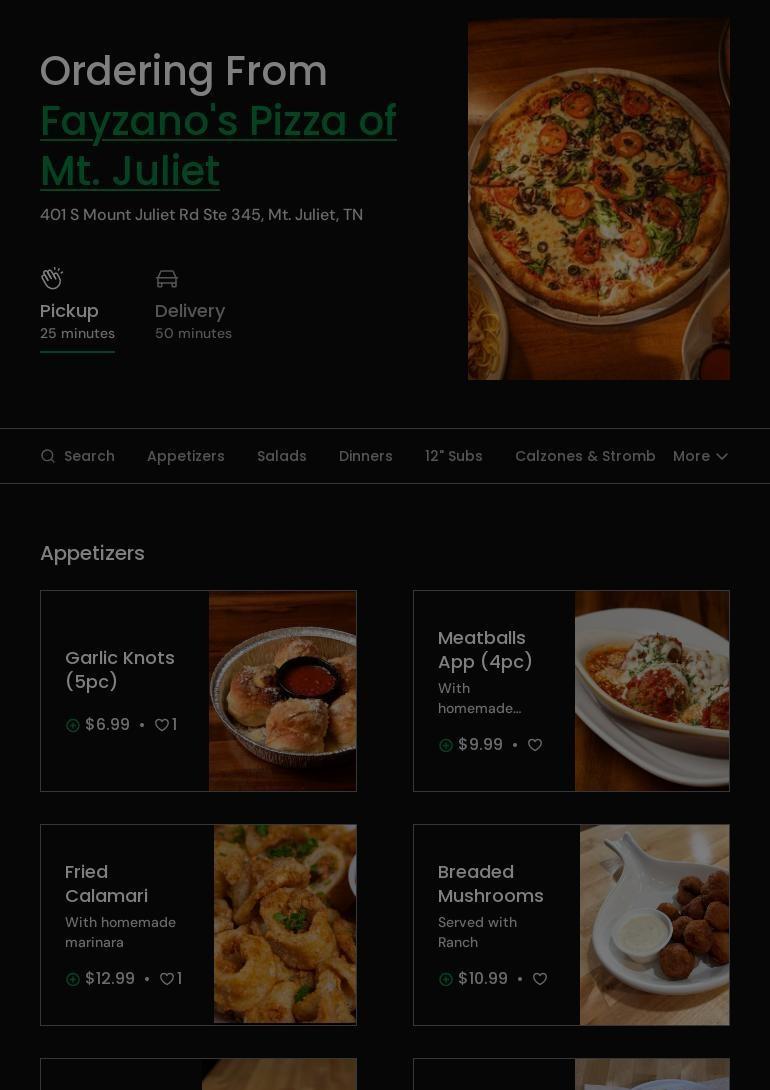This screenshot has width=770, height=1090.
Task: Jump to the Appetizers section
Action: 186,456
